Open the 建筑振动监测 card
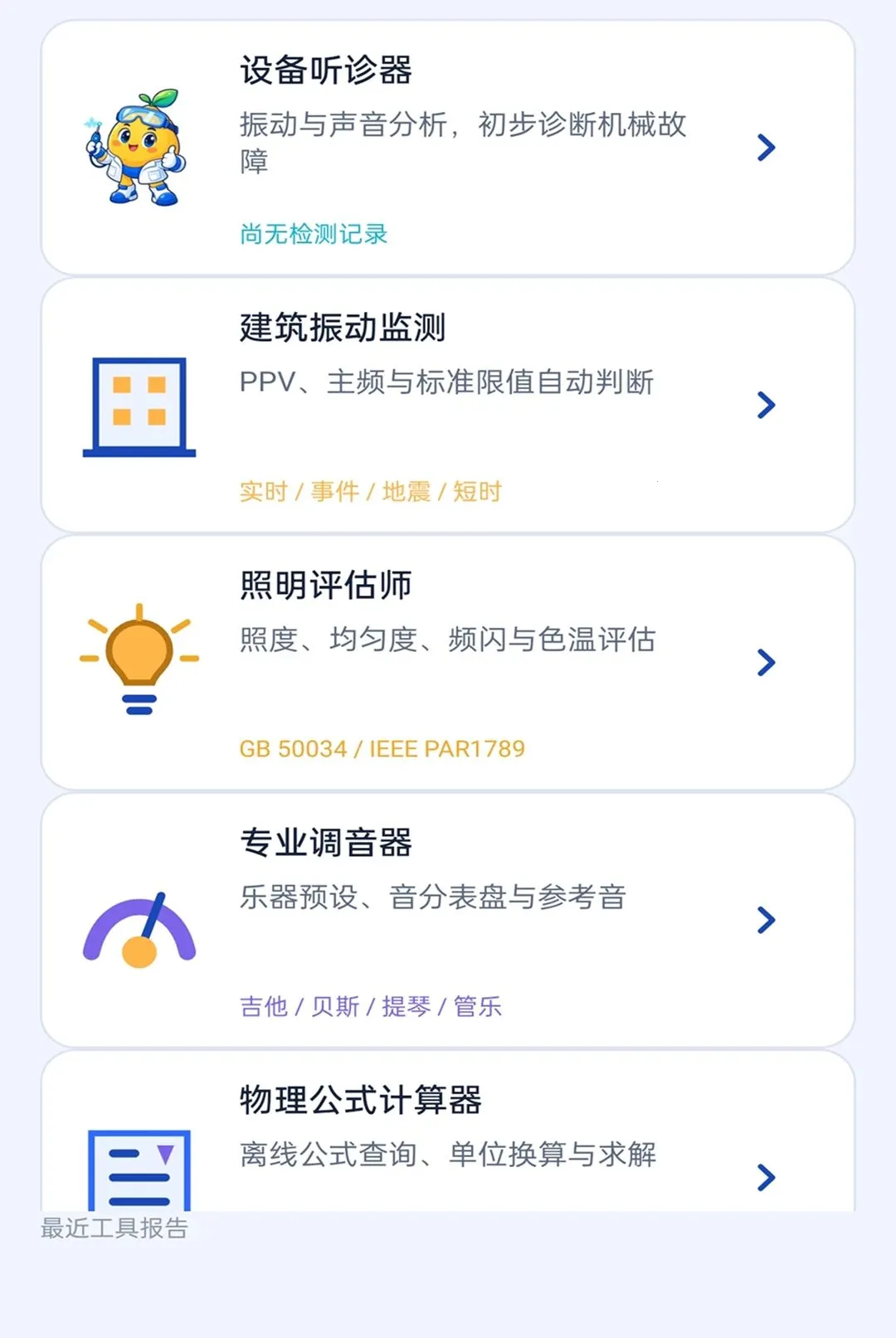The image size is (896, 1338). [448, 405]
